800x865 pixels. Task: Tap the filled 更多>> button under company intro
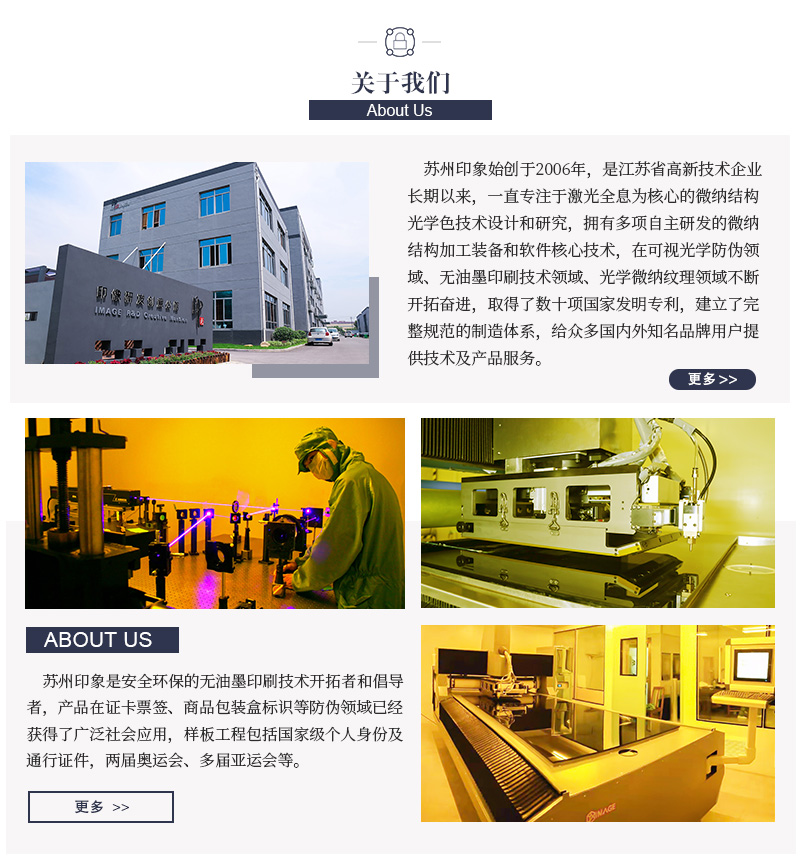point(712,379)
